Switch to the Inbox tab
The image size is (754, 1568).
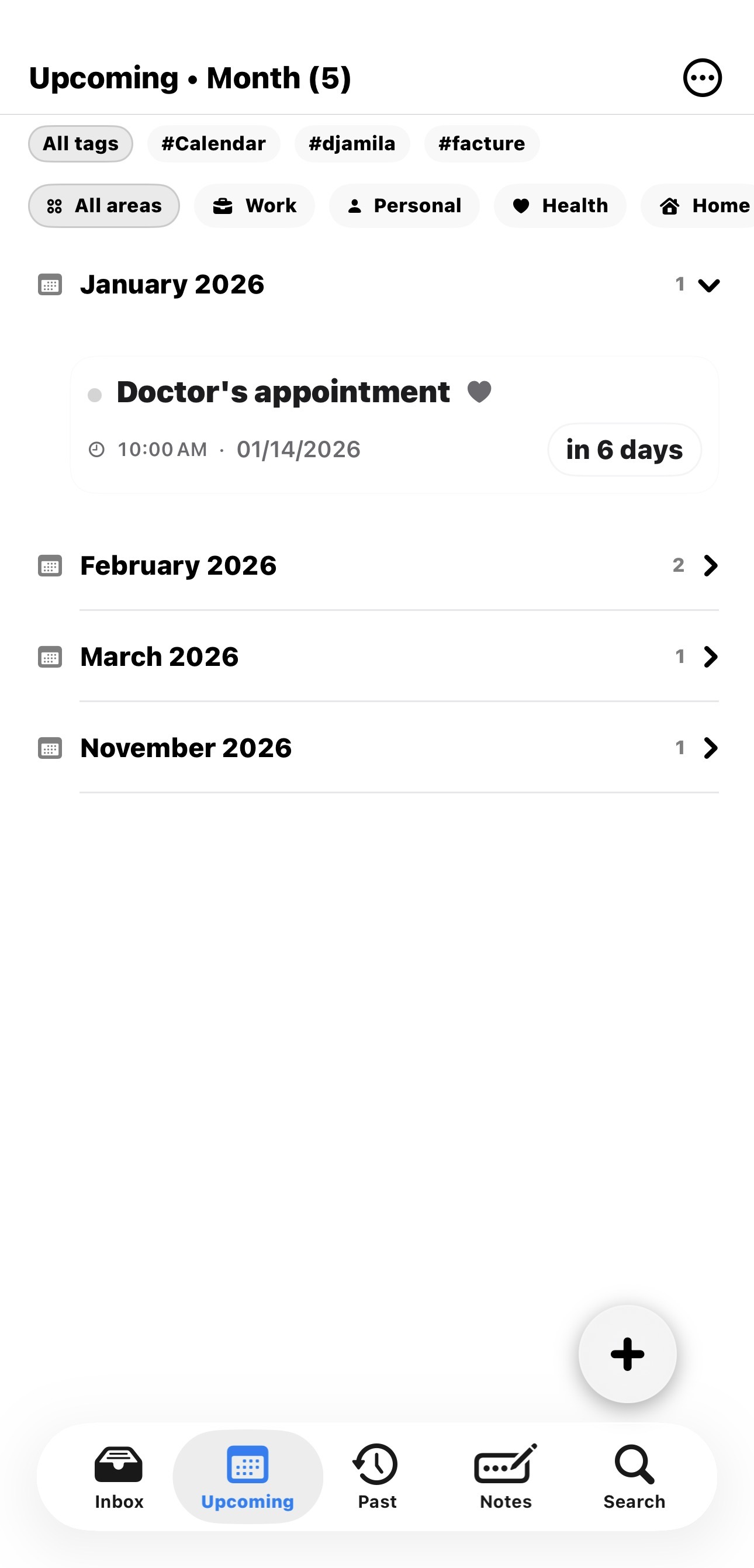119,1476
